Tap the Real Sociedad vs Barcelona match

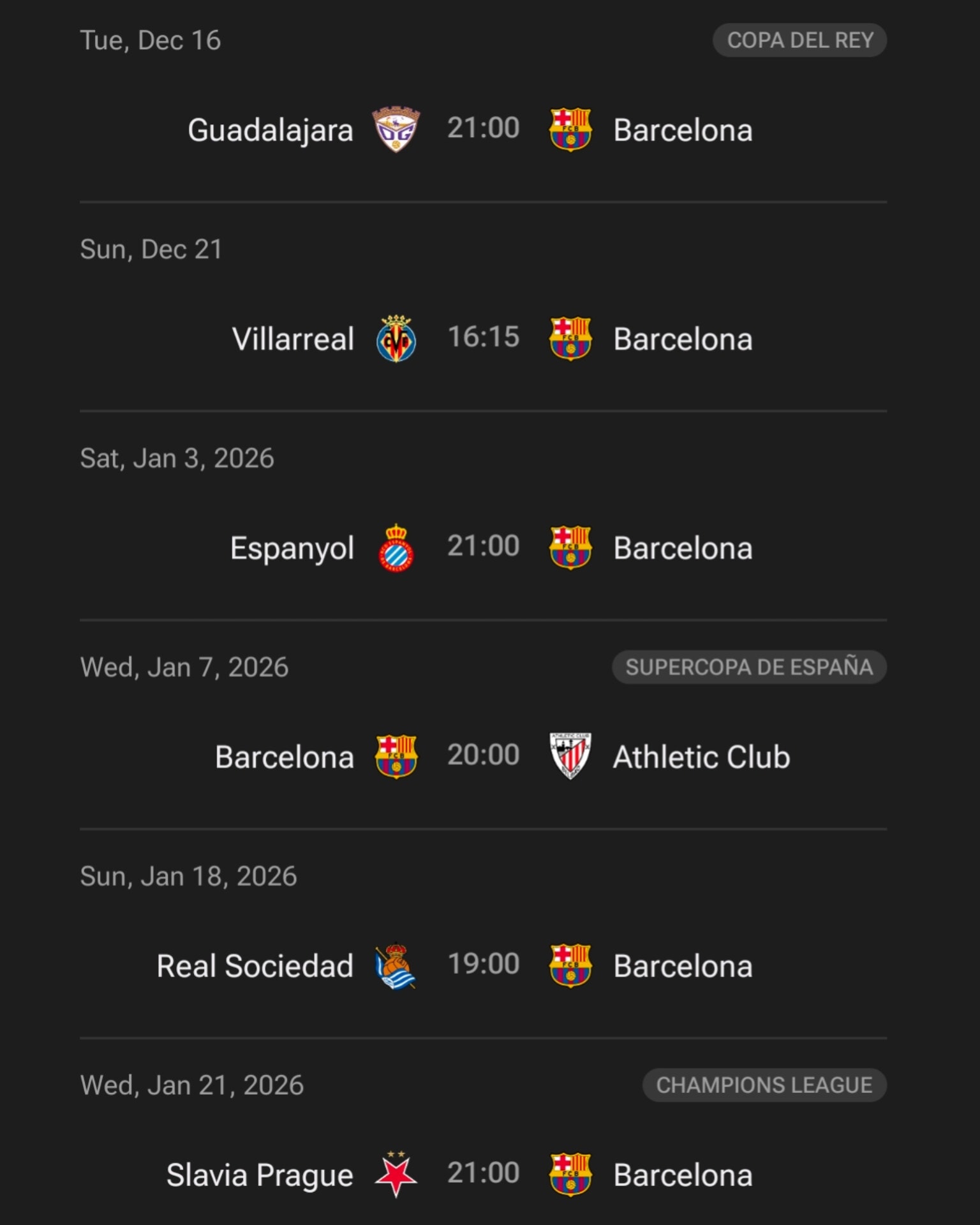[x=483, y=965]
